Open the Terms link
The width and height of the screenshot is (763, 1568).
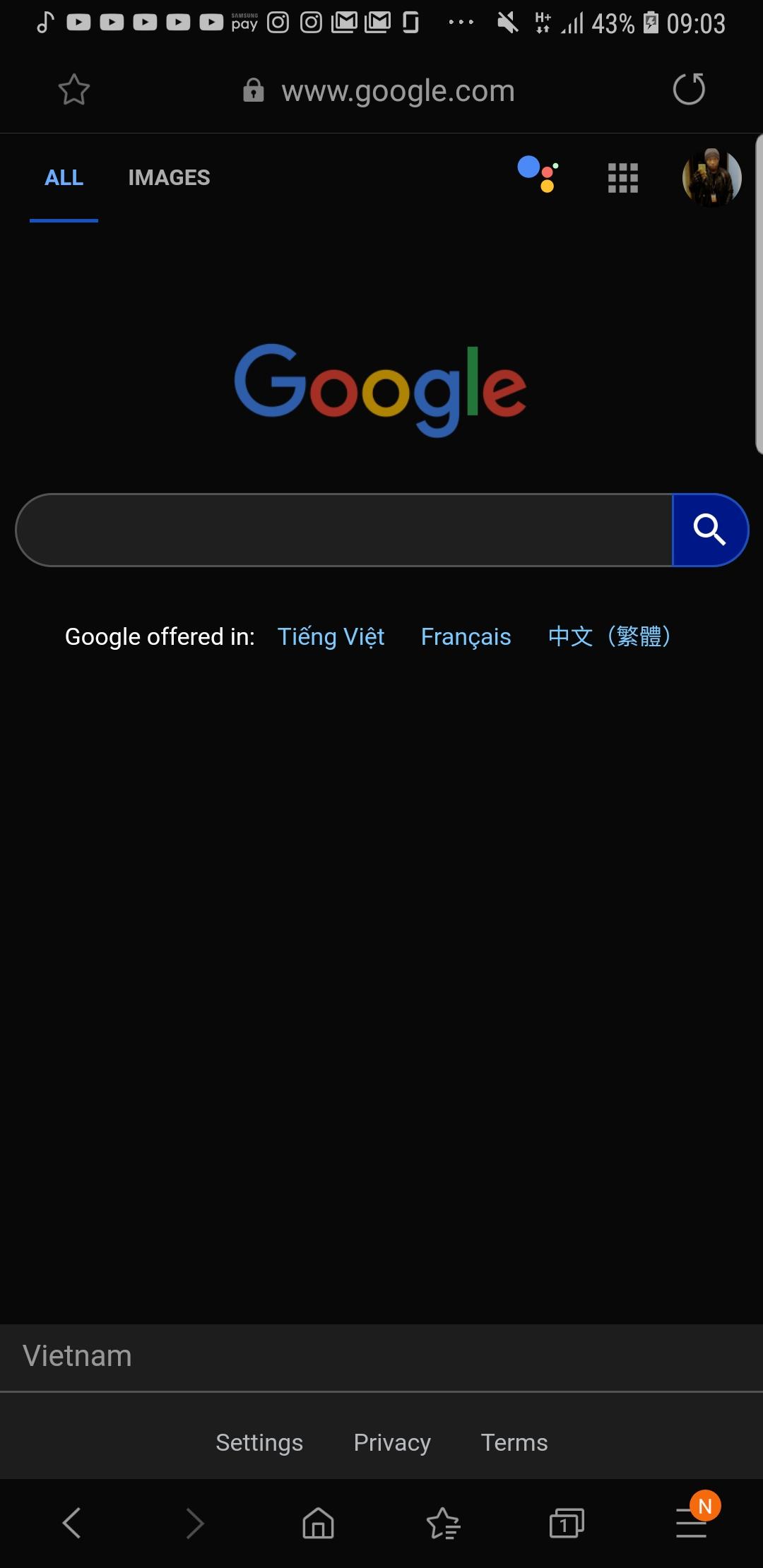tap(514, 1442)
